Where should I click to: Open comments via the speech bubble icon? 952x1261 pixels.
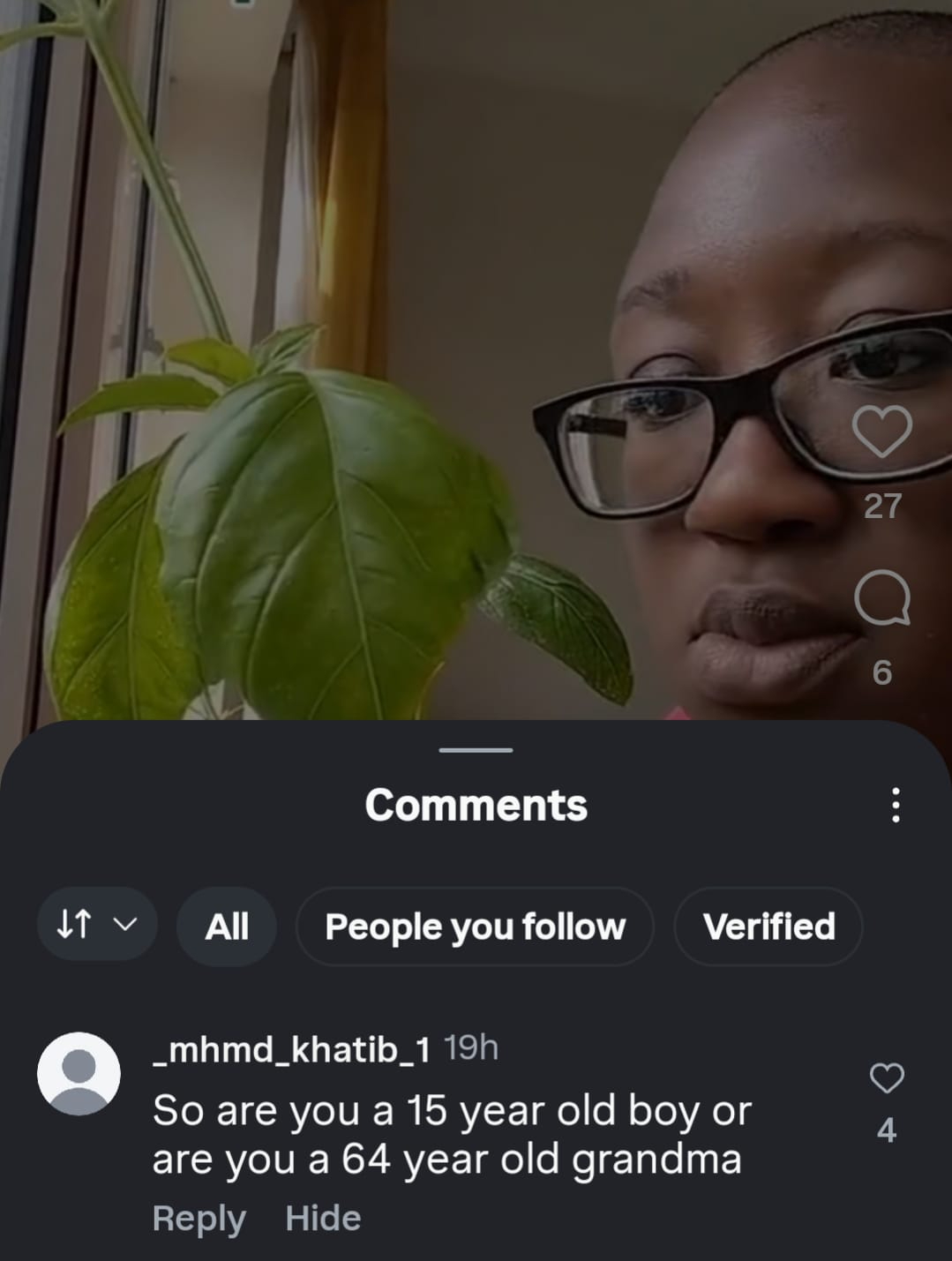click(x=881, y=597)
